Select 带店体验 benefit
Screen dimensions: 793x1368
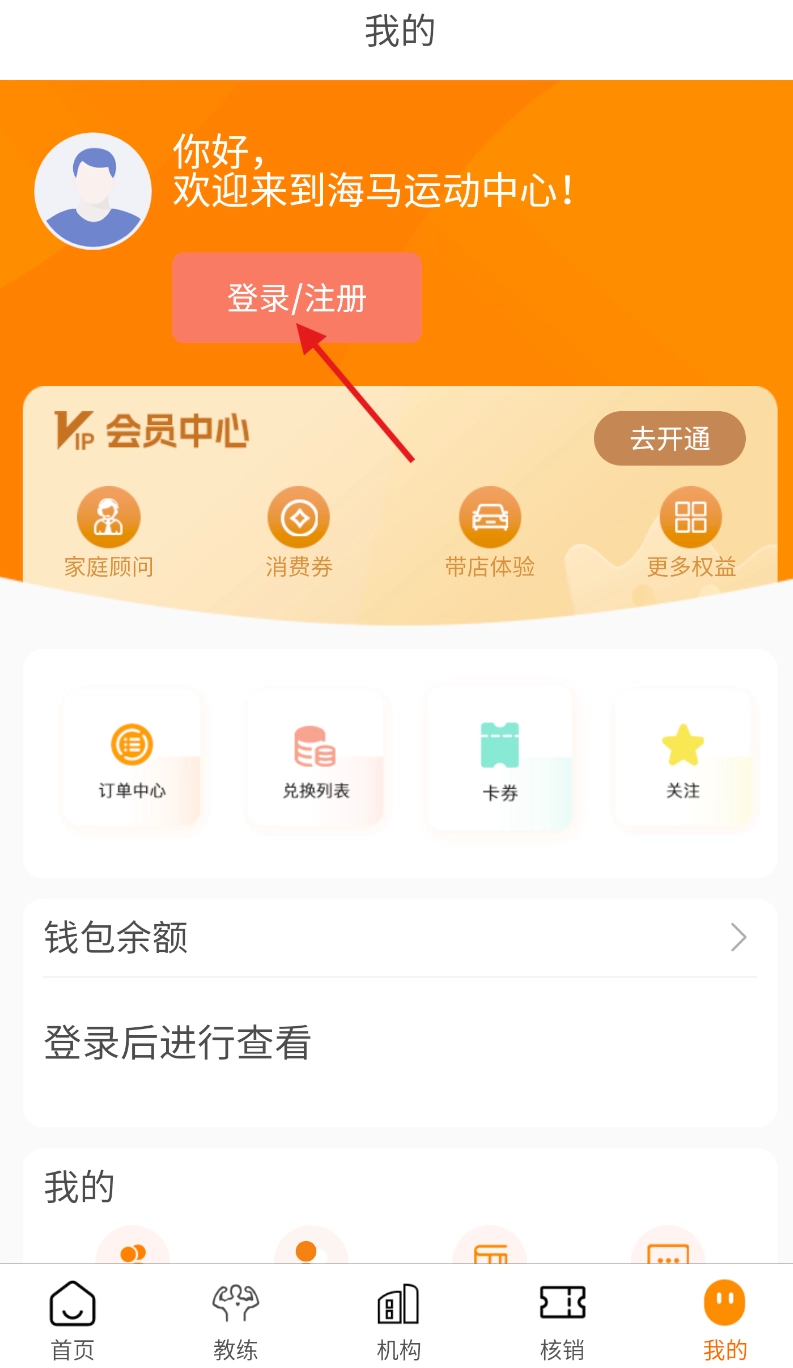click(x=489, y=533)
